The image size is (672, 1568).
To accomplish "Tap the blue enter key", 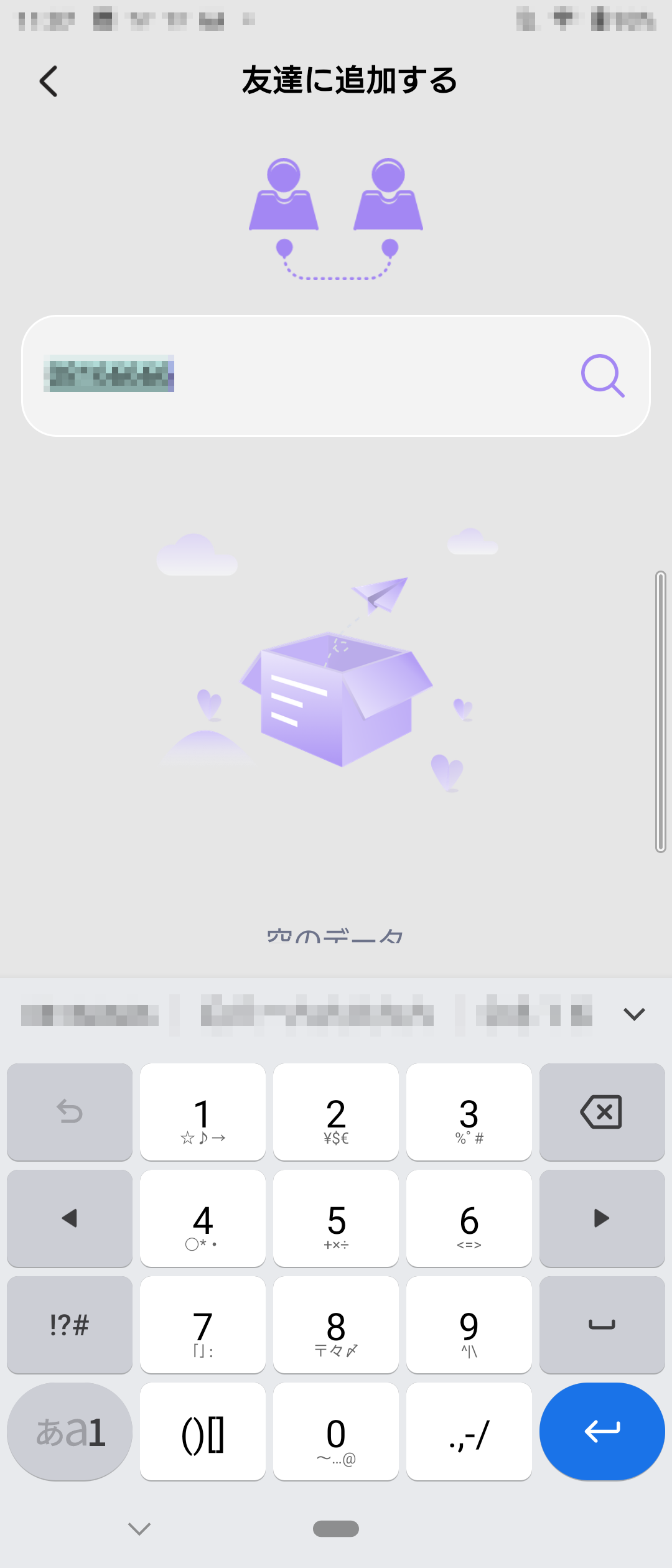I will point(602,1431).
